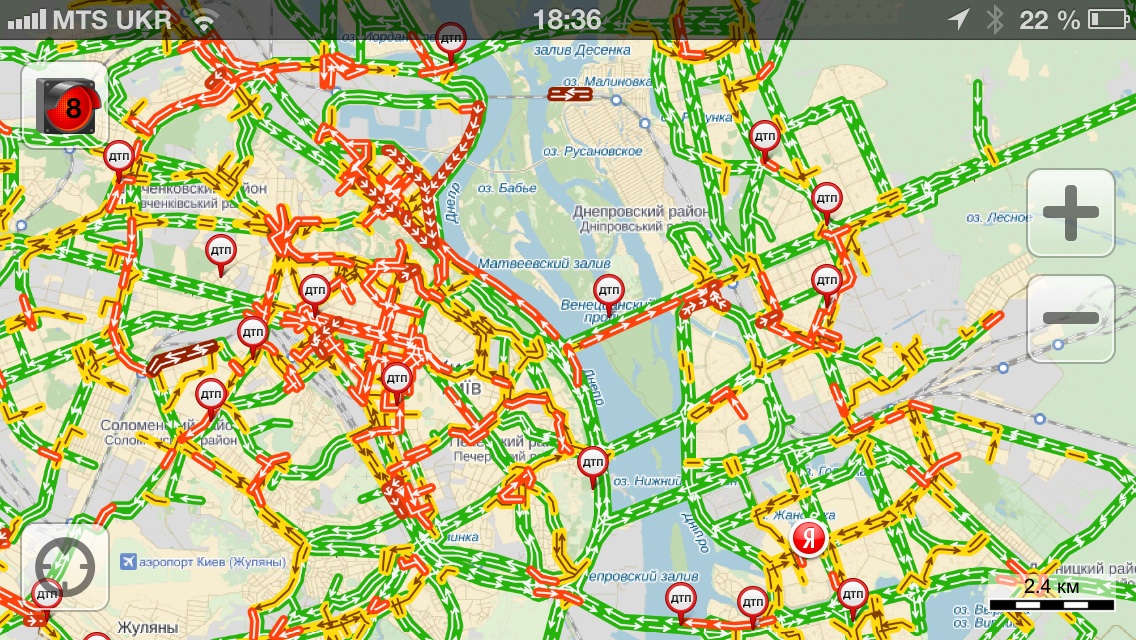Screen dimensions: 1136x640
Task: Tap the red Yandex 'Я' marker
Action: coord(809,540)
